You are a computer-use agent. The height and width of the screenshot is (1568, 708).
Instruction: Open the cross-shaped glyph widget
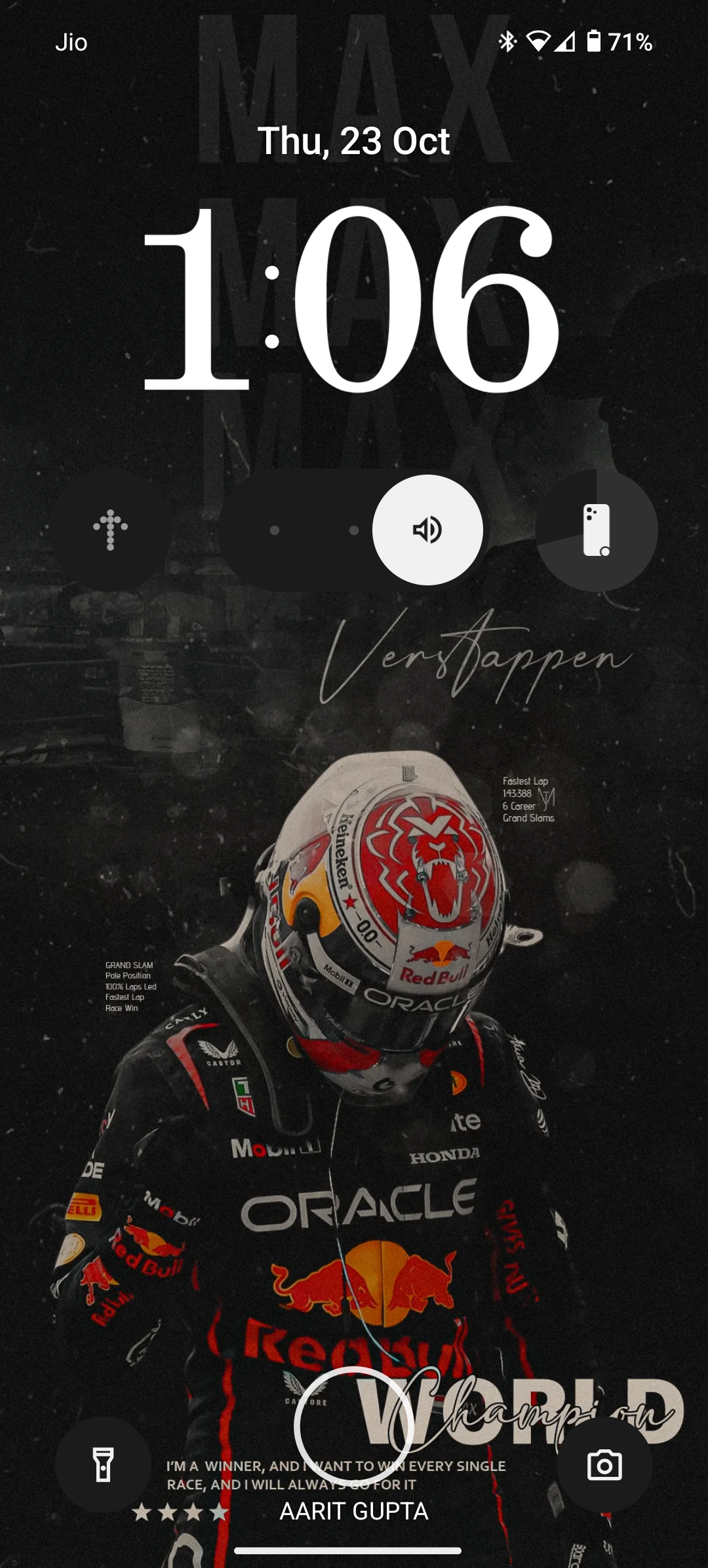(111, 530)
